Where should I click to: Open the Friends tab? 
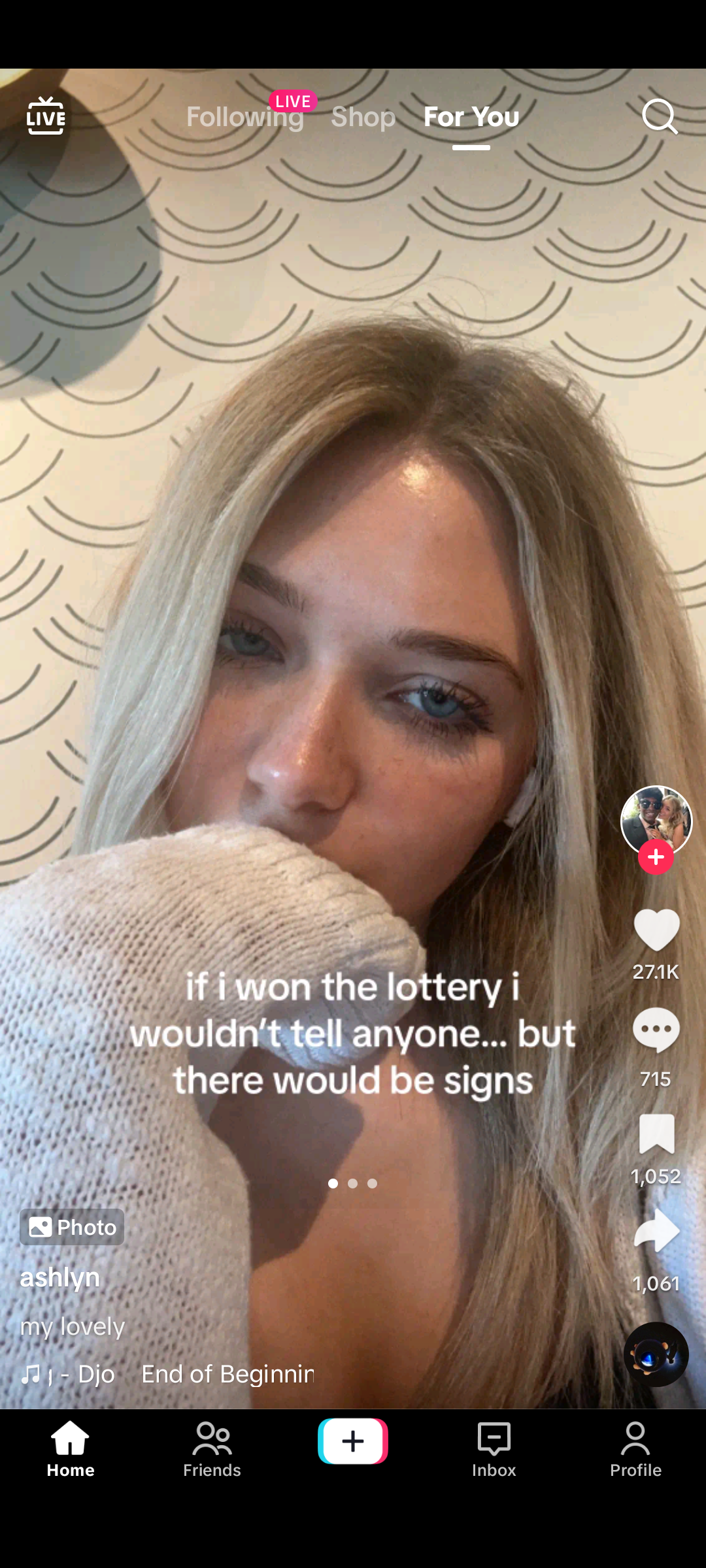(212, 1449)
